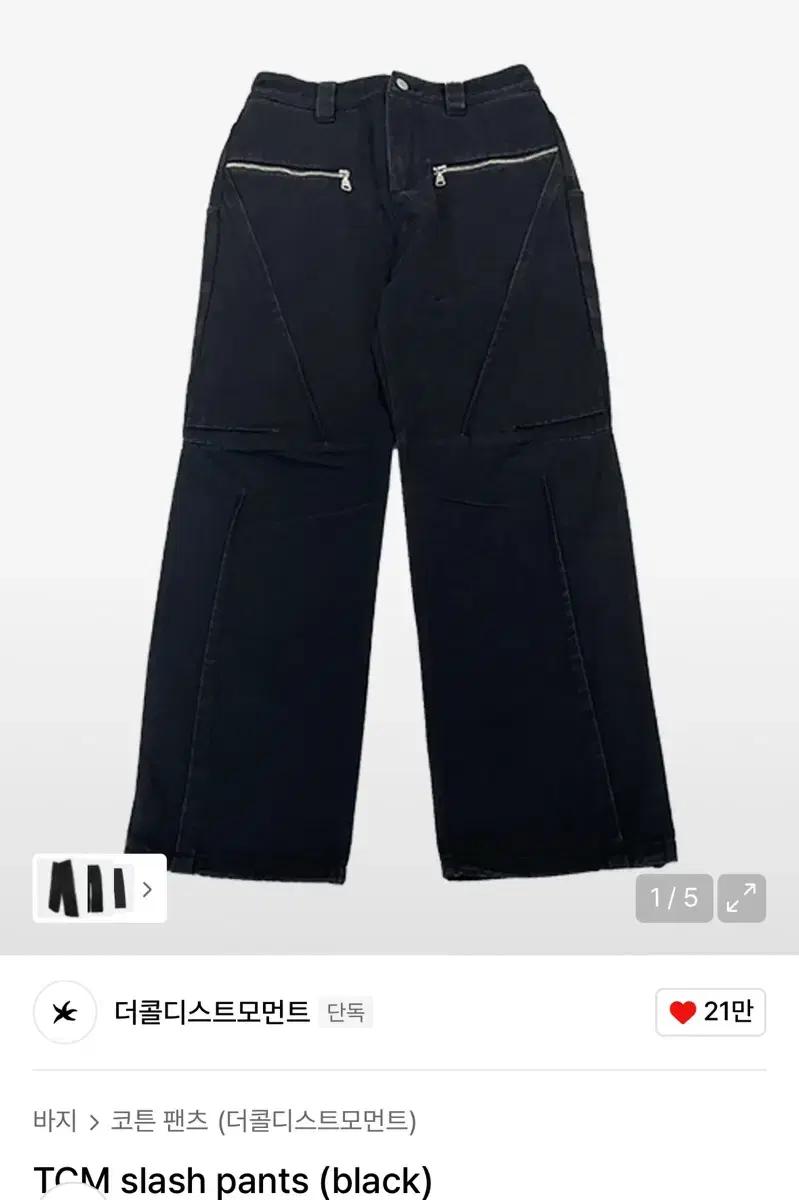Open the 더콜디스트모먼트 brand page
Screen dimensions: 799x1200
point(212,1012)
